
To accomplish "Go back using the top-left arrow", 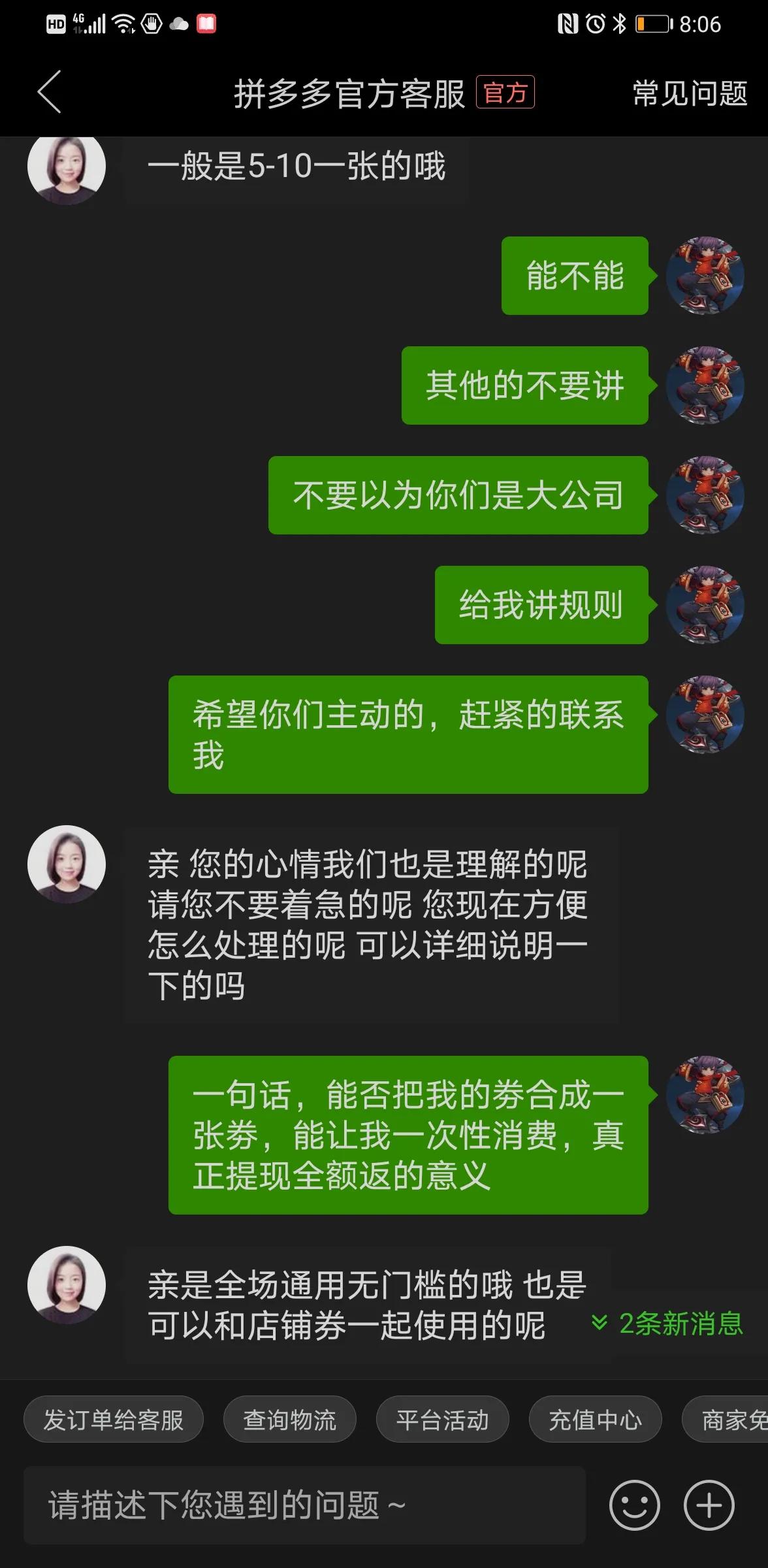I will click(x=50, y=92).
